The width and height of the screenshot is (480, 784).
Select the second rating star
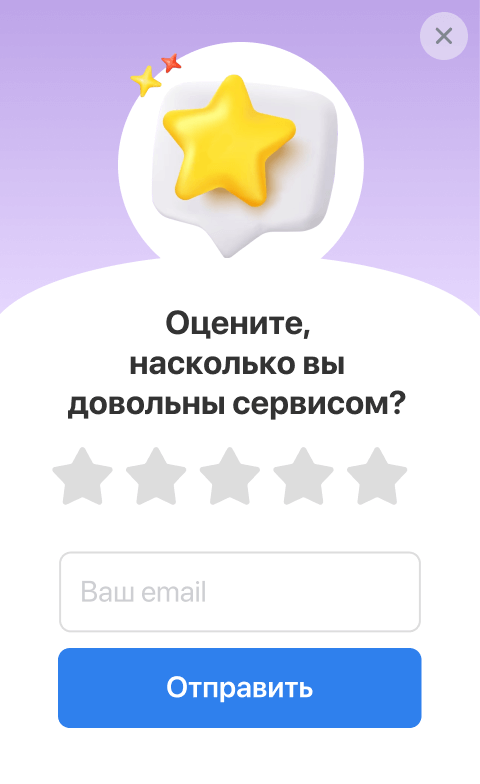(x=156, y=476)
